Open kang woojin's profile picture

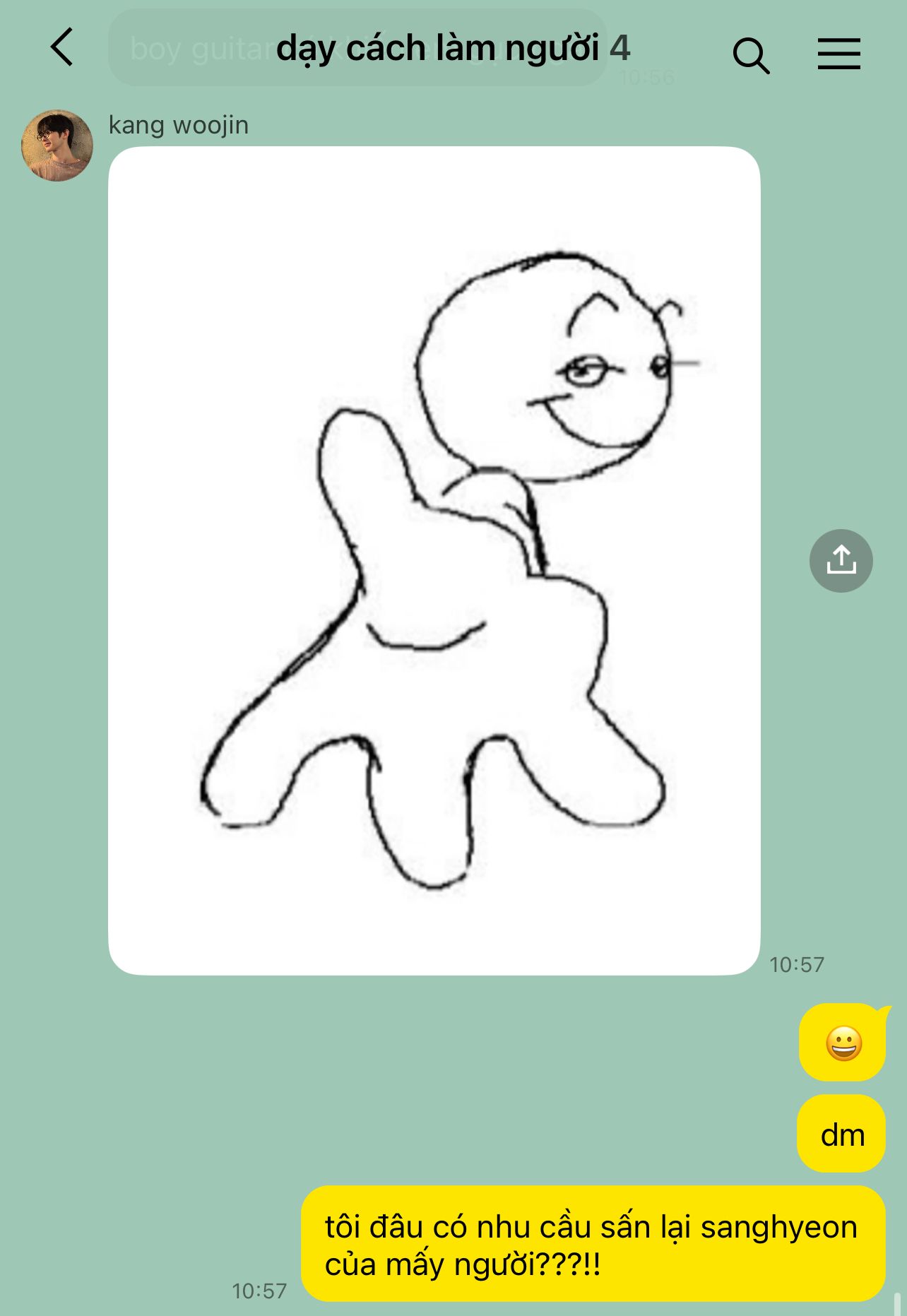click(x=57, y=146)
